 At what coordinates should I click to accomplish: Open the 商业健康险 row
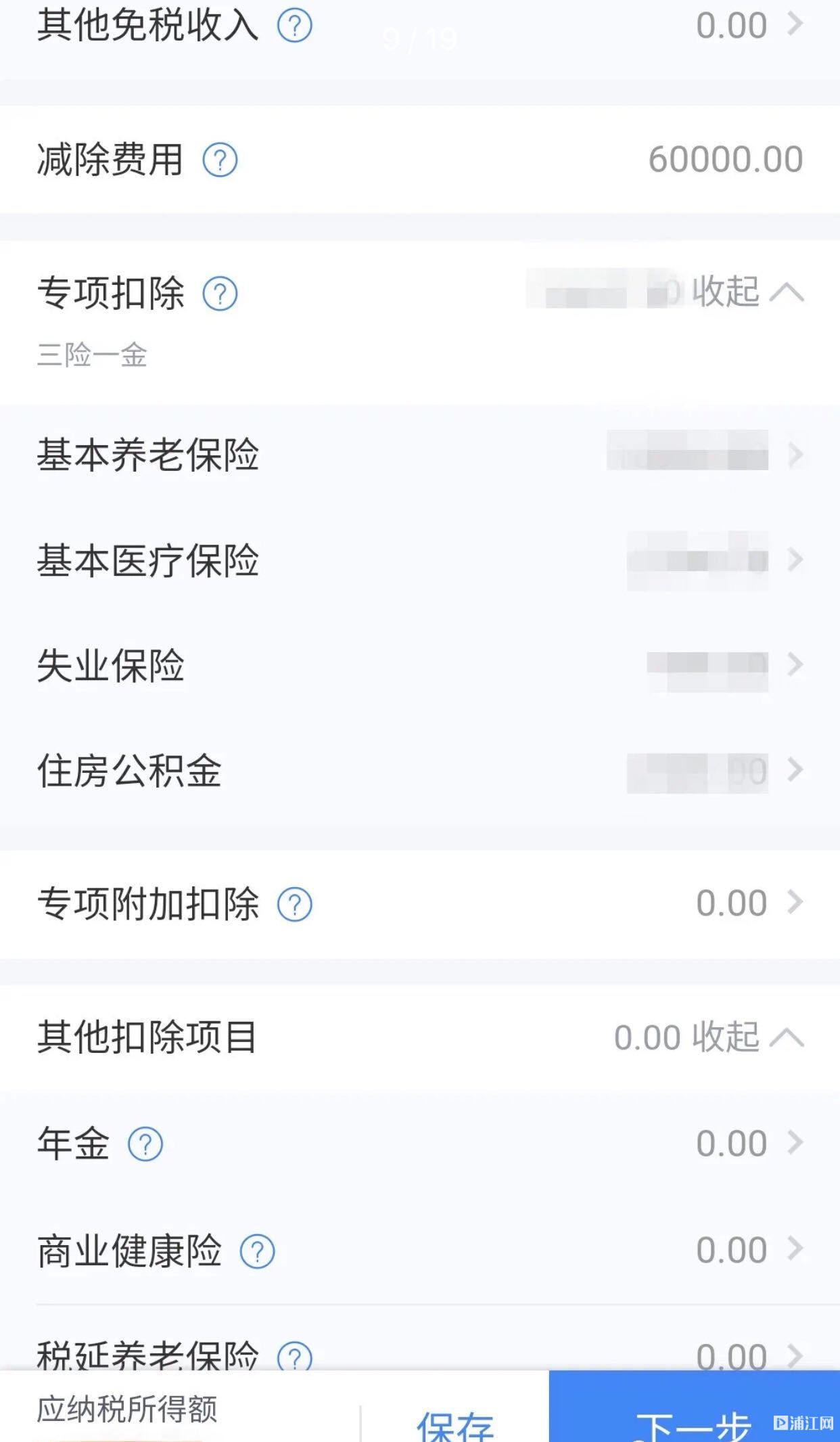tap(420, 1251)
